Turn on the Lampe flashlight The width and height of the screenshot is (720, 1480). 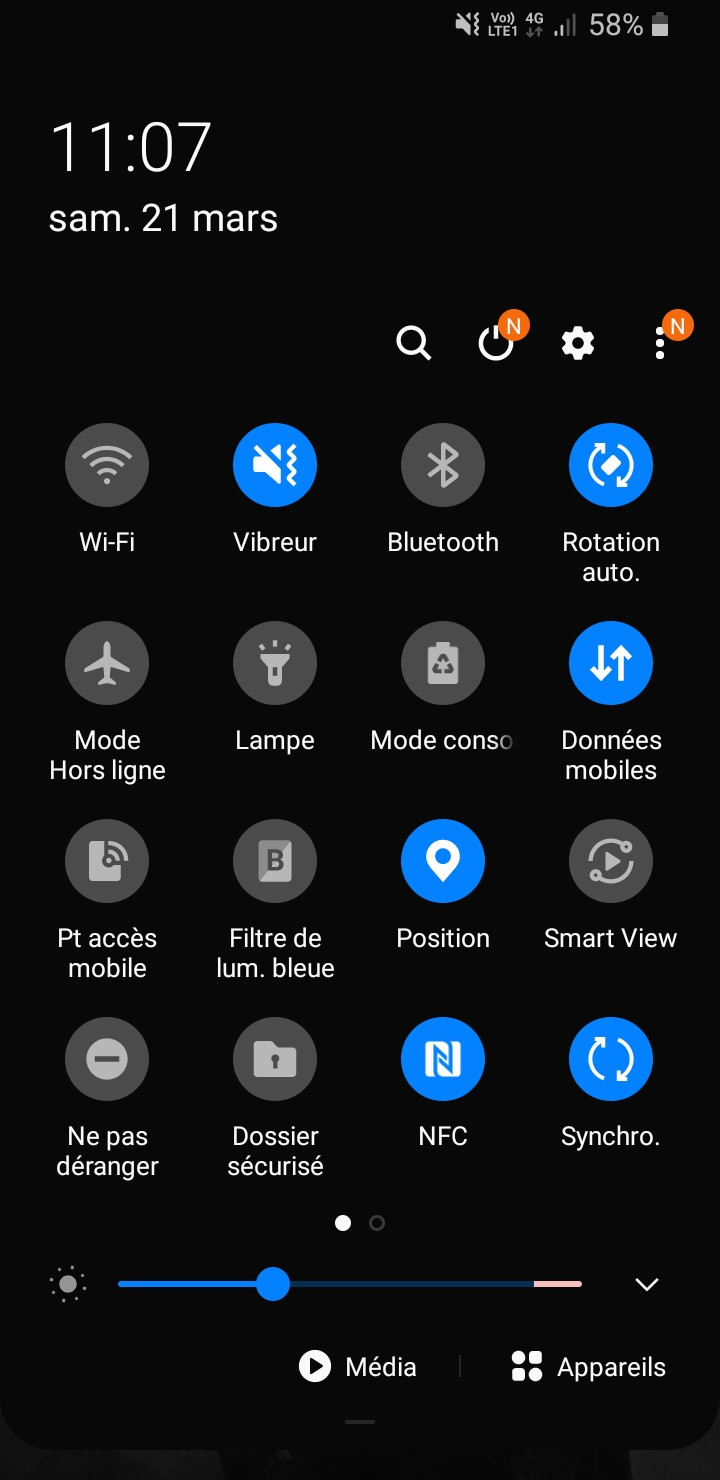(x=275, y=663)
